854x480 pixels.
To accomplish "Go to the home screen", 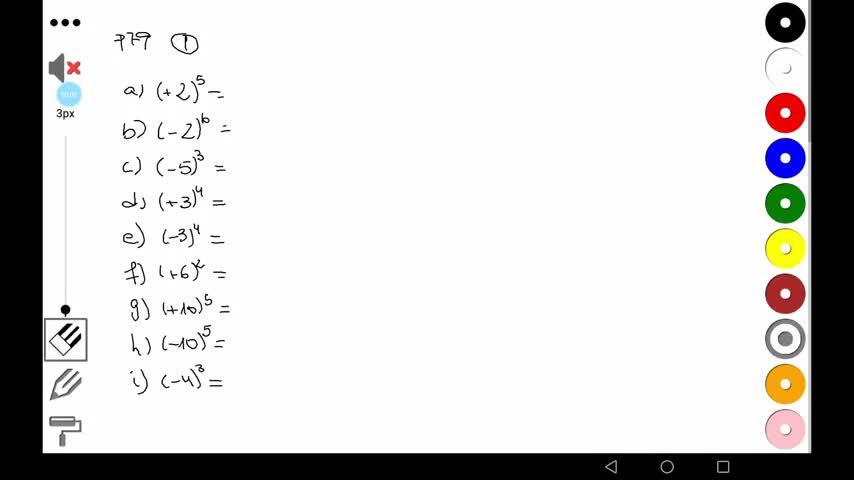I will click(667, 467).
